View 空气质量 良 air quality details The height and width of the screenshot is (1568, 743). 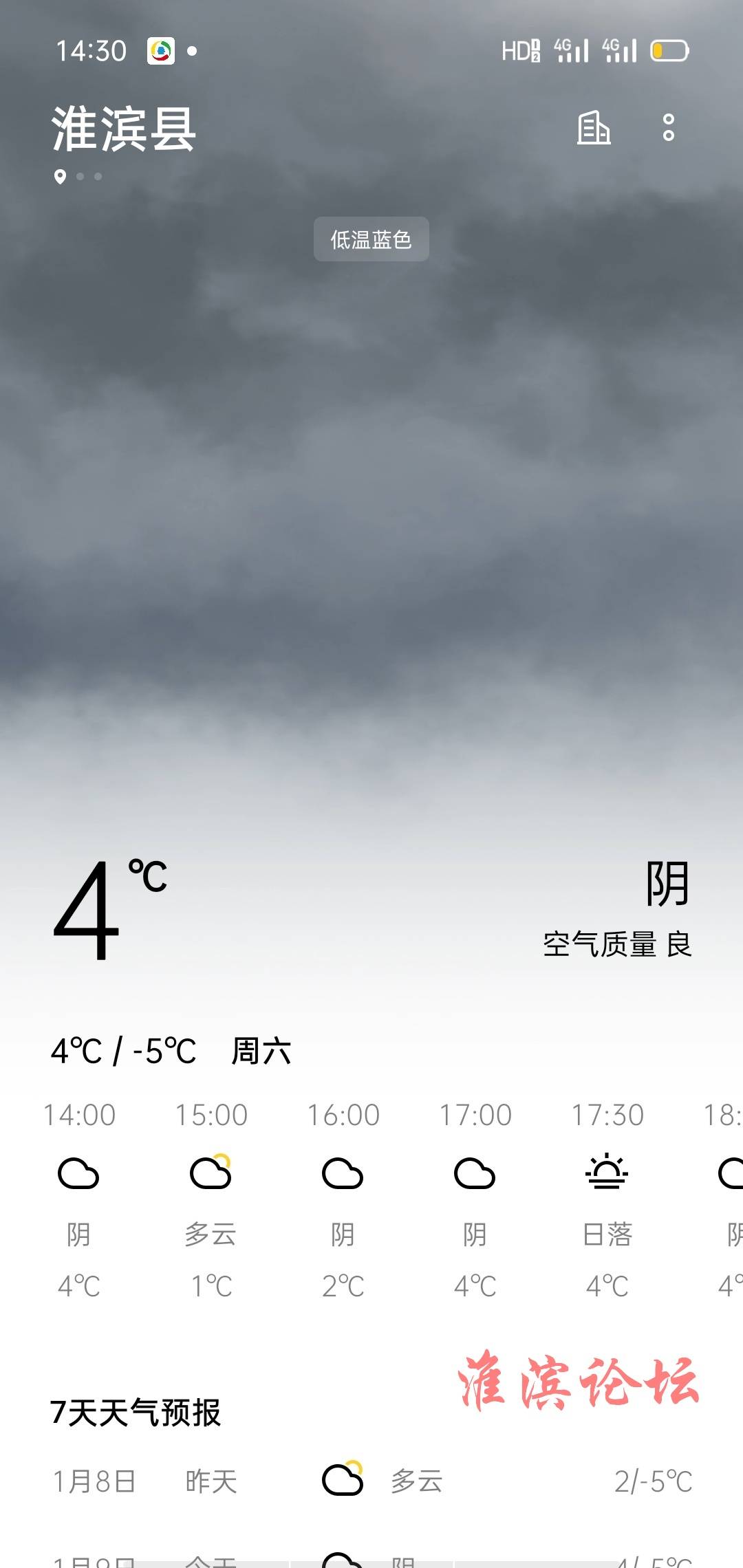click(x=616, y=944)
